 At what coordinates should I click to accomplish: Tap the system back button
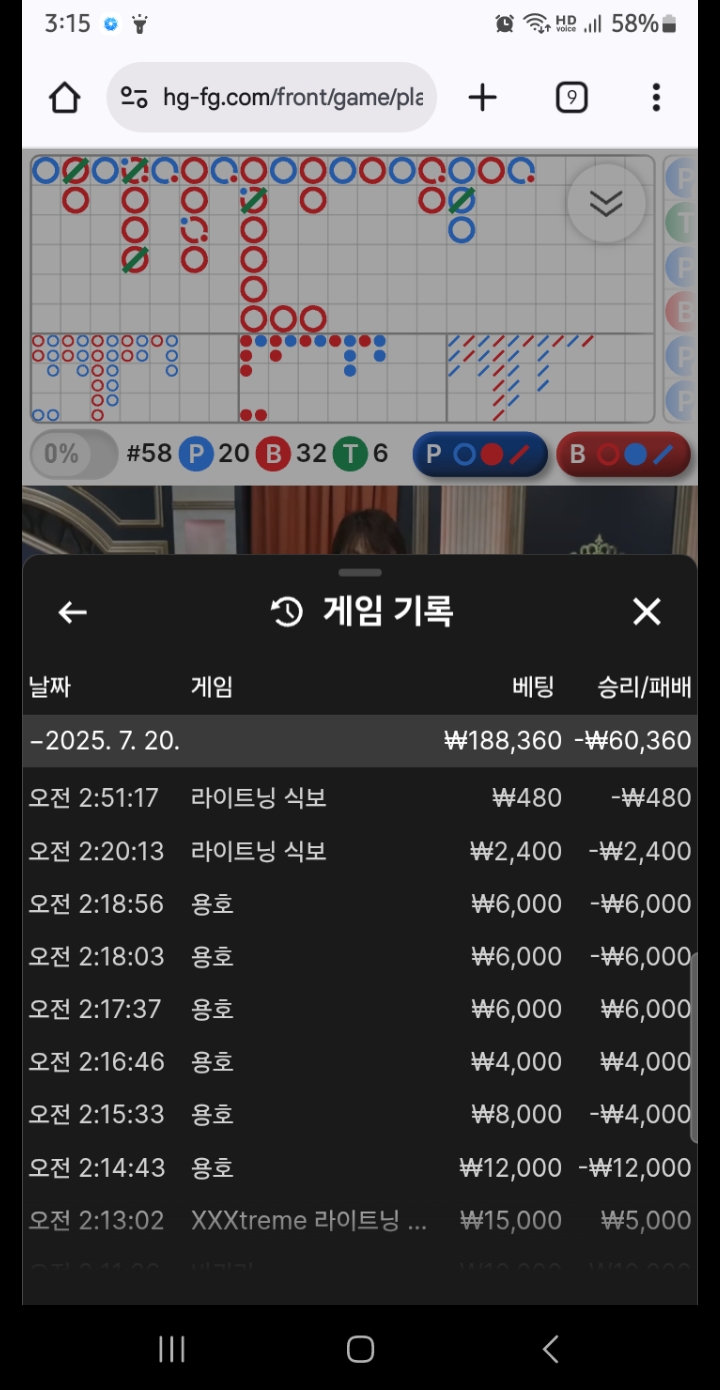click(550, 1349)
